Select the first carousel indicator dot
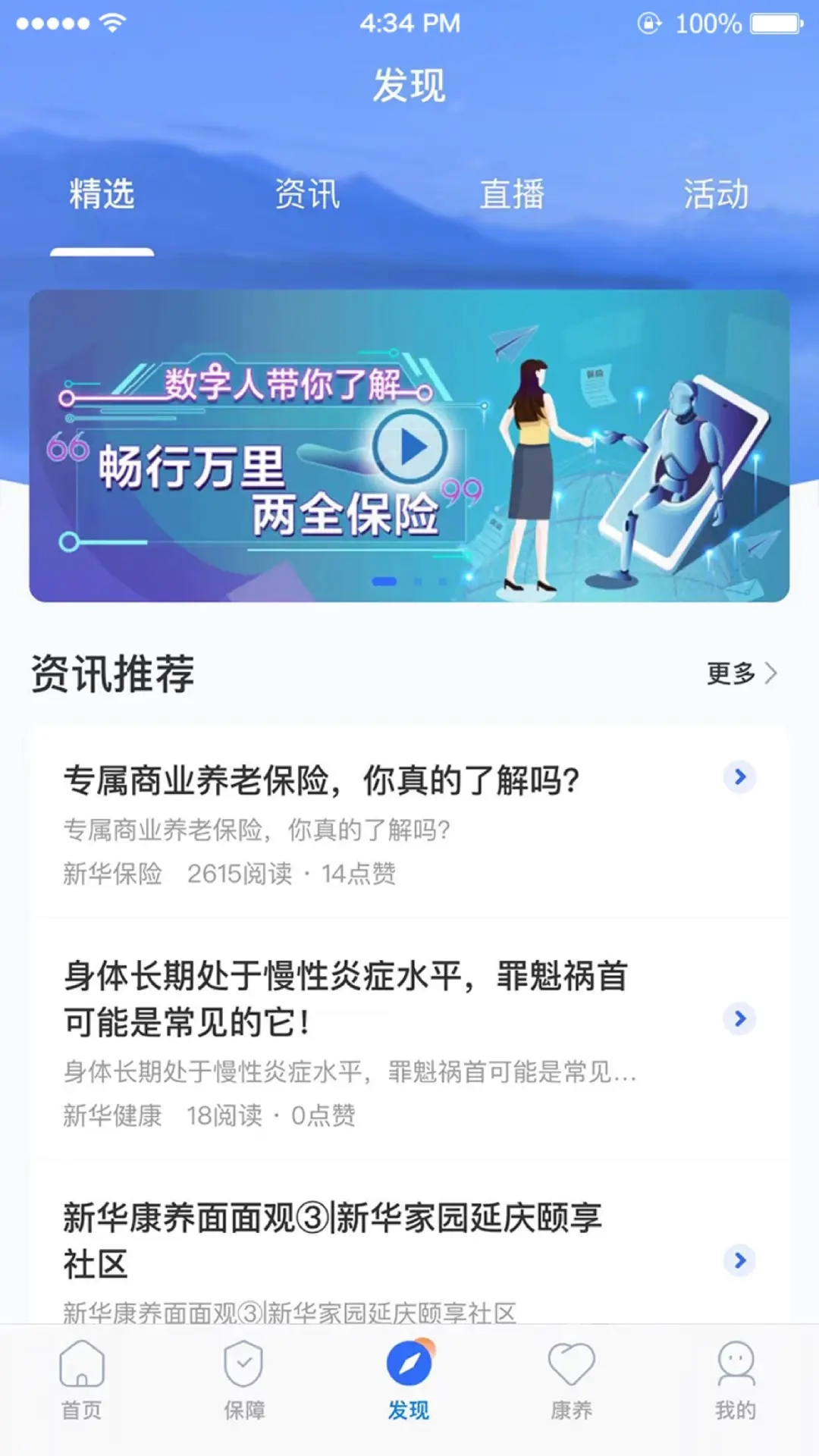 384,580
